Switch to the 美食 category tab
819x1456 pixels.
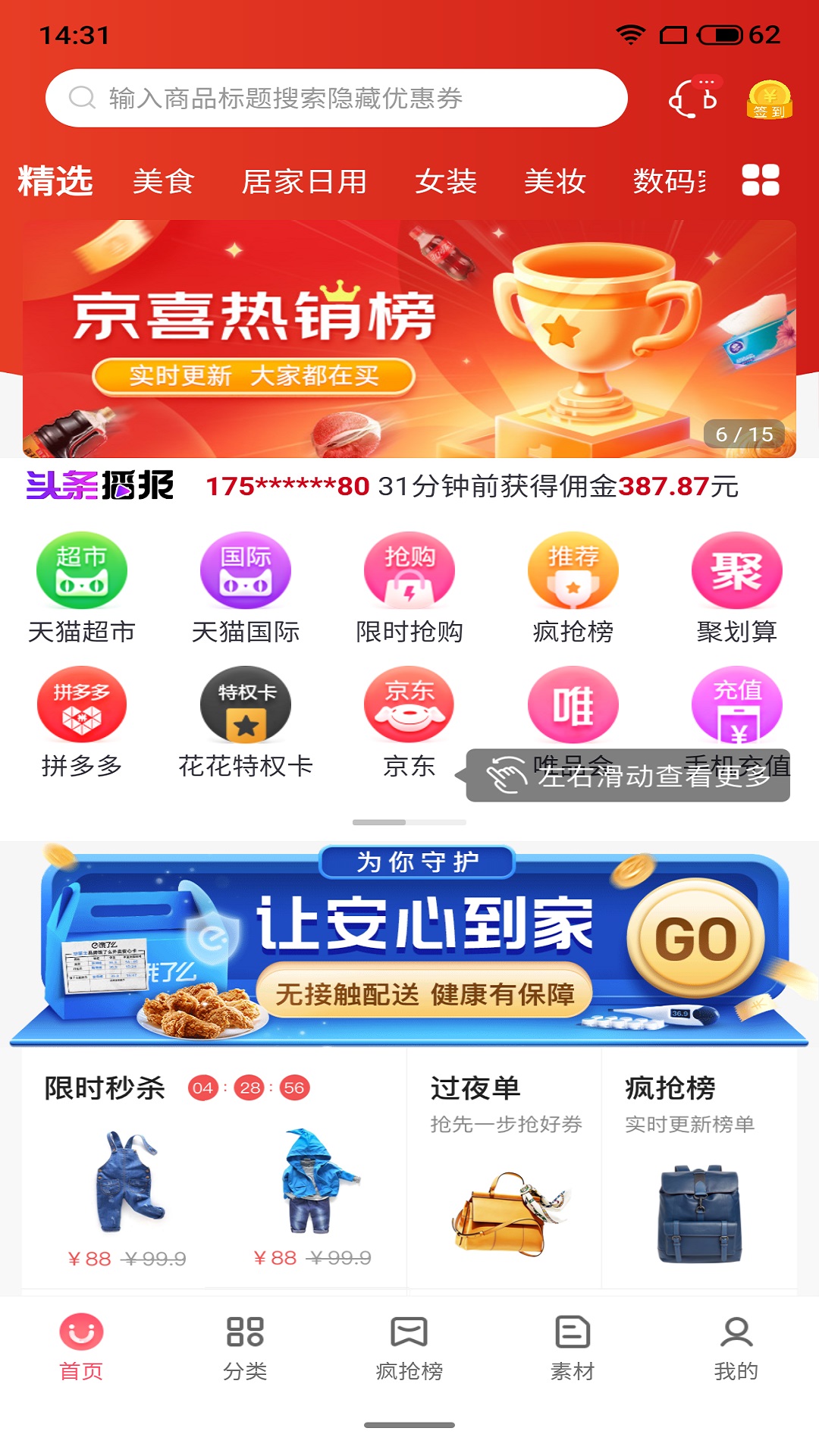tap(164, 181)
